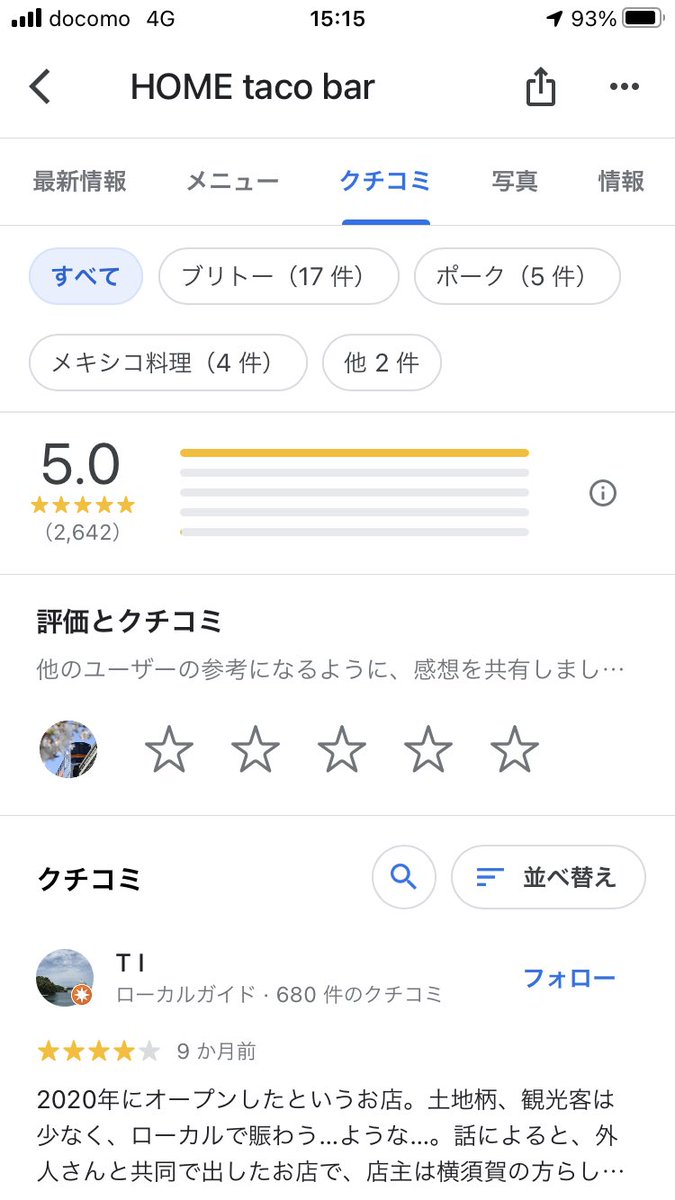675x1200 pixels.
Task: Open the 写真 tab
Action: [x=515, y=181]
